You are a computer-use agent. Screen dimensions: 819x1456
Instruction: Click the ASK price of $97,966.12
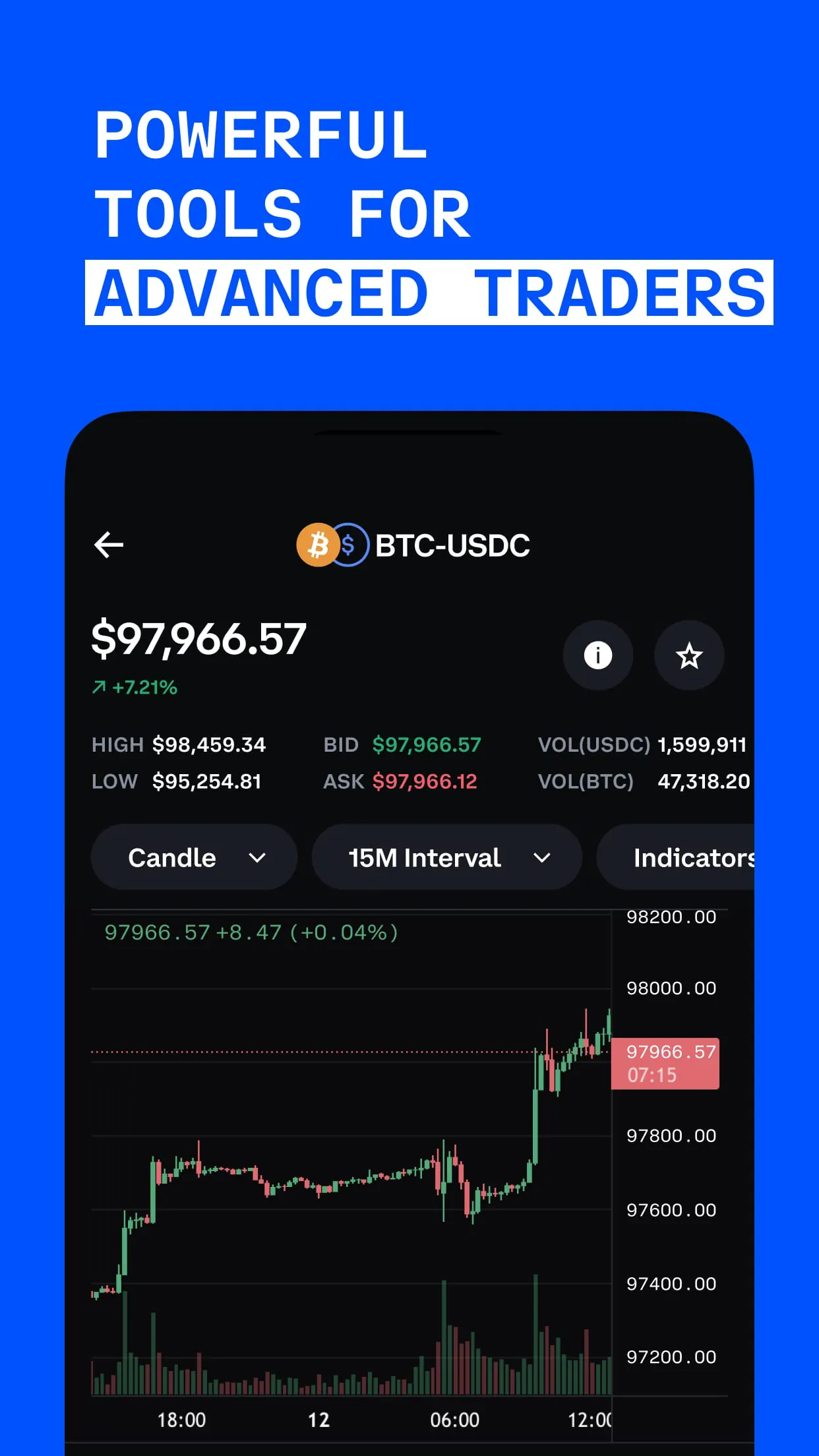(425, 781)
